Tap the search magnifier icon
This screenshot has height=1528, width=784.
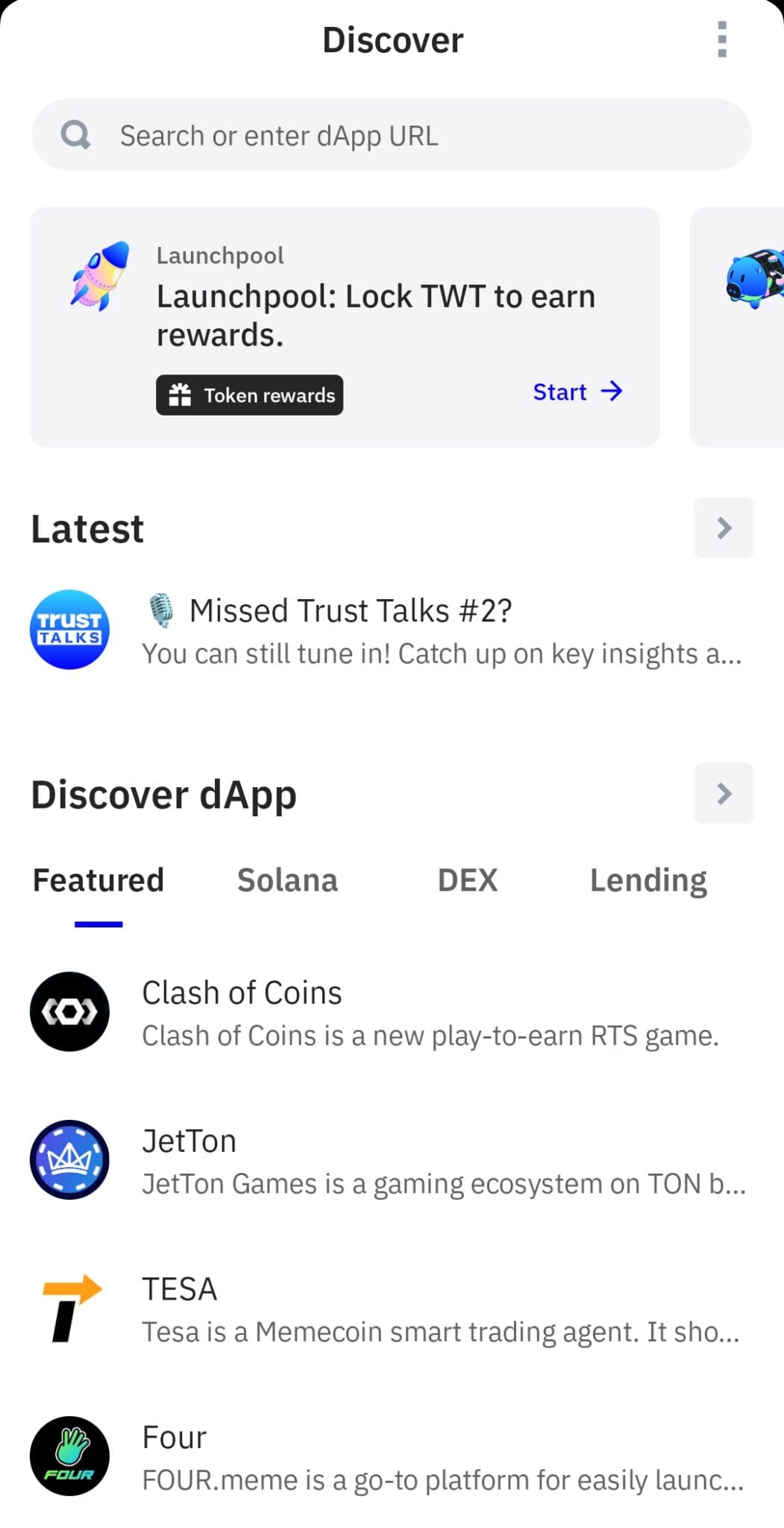pyautogui.click(x=75, y=135)
